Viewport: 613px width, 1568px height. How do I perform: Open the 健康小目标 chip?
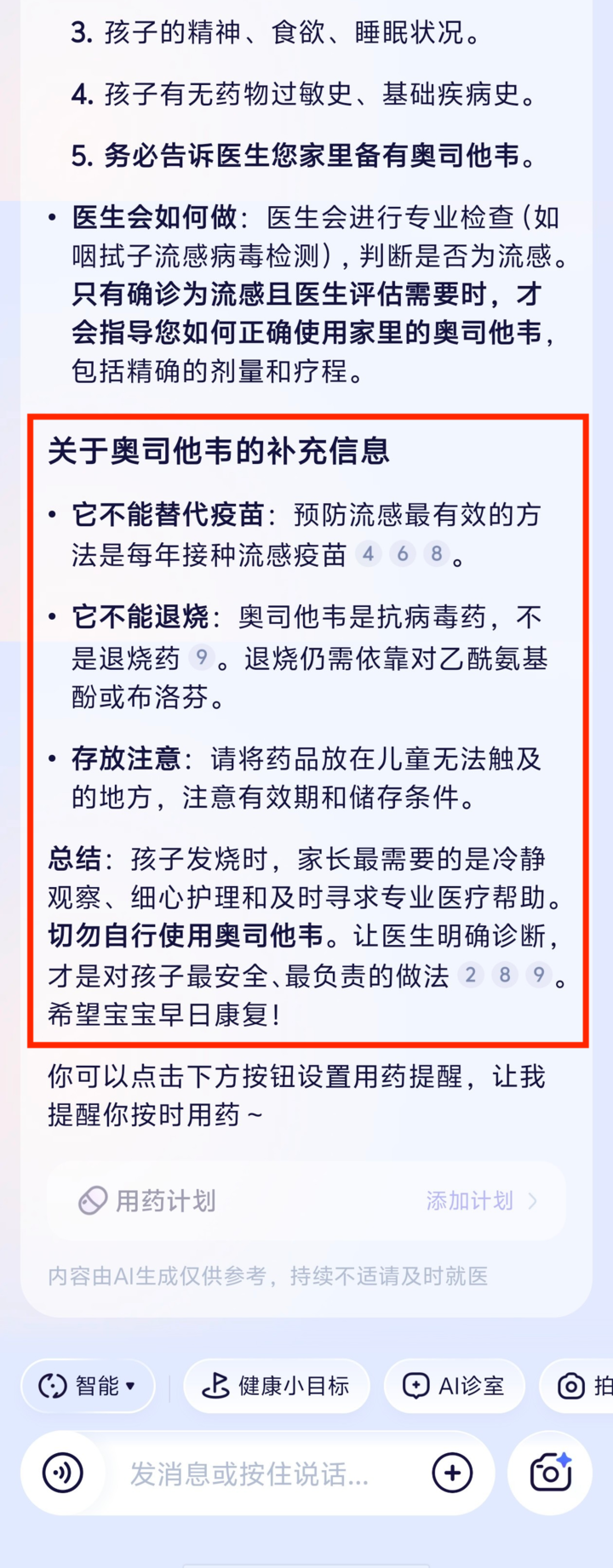tap(277, 1386)
